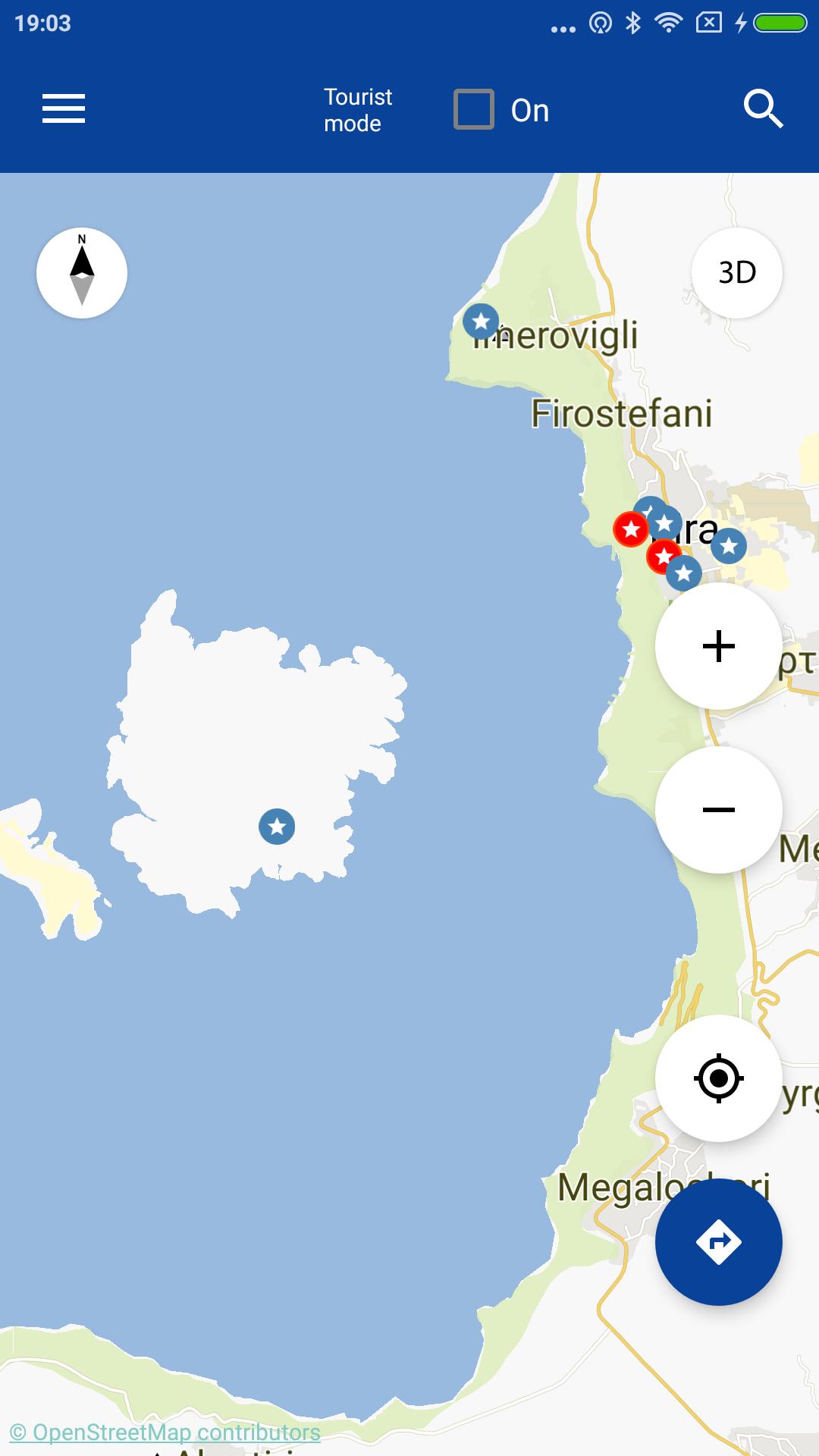Select the blue star marker near Imerovigli
The image size is (819, 1456).
tap(481, 322)
